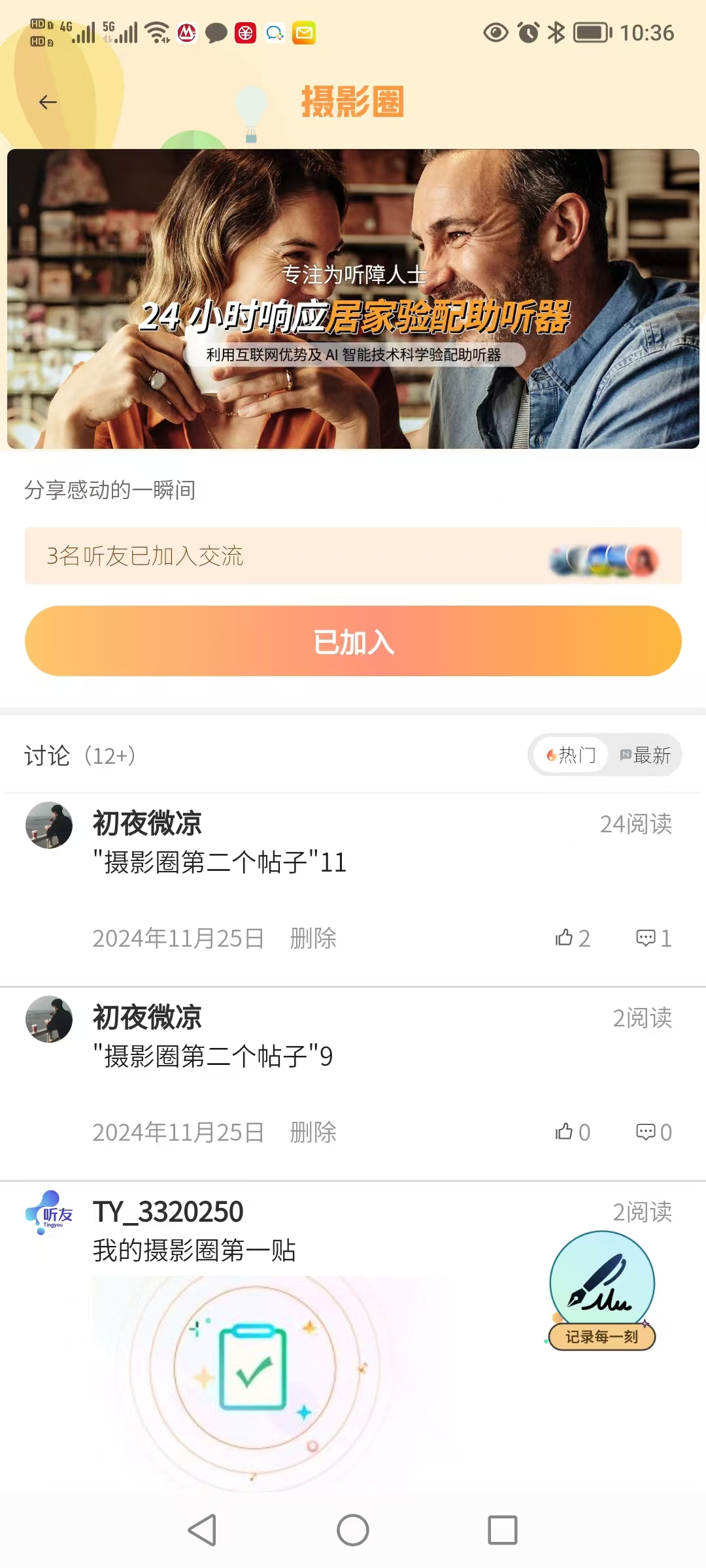Delete the post "摄影圈第二个帖子"9
Viewport: 706px width, 1568px height.
click(x=313, y=1132)
